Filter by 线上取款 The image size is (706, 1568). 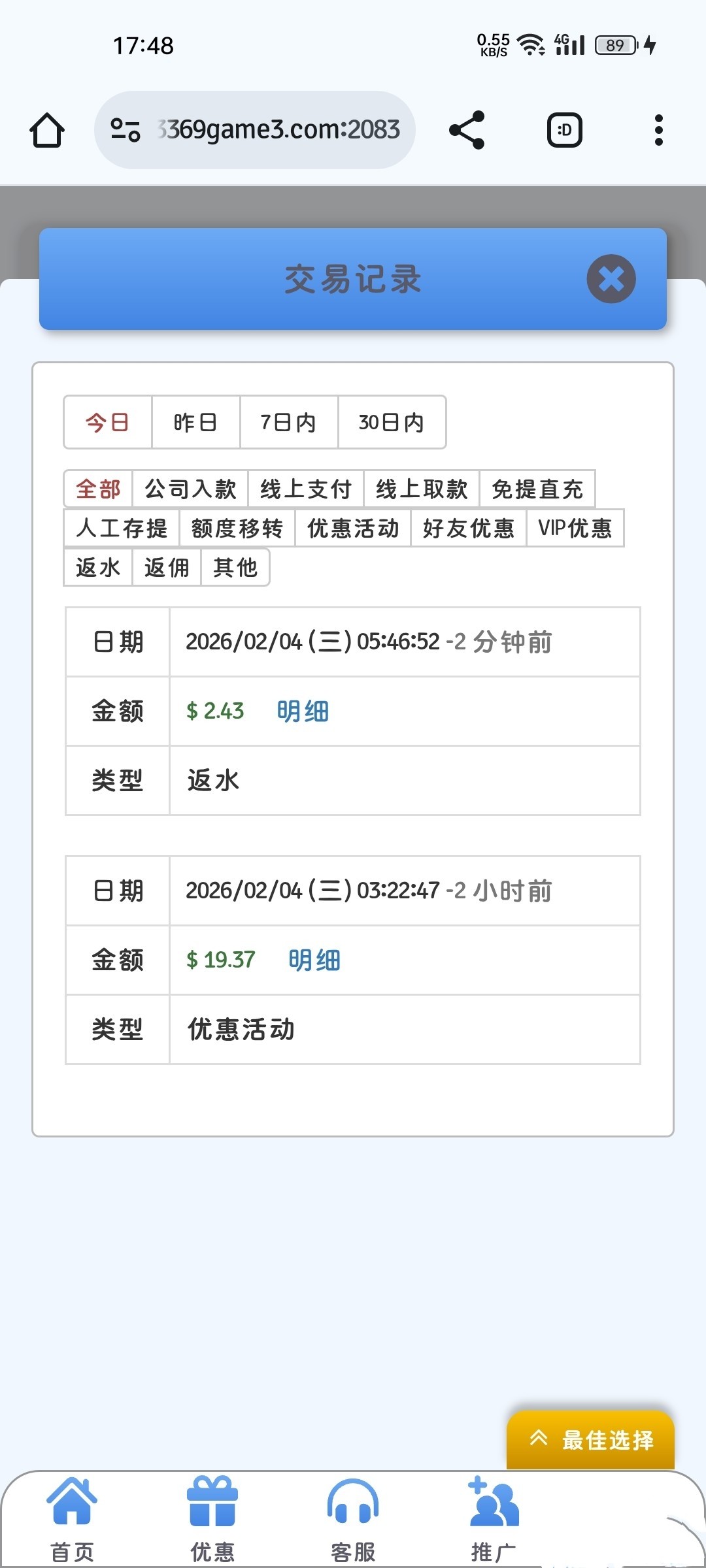[x=422, y=489]
